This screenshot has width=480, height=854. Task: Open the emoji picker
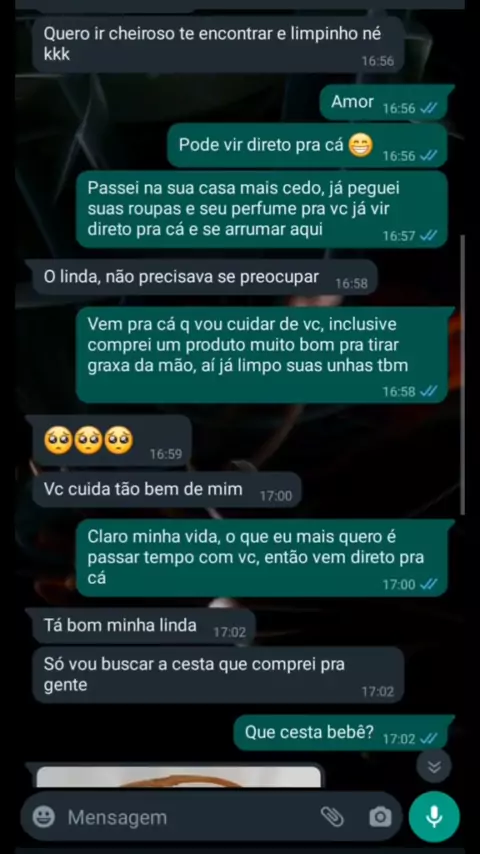point(43,817)
